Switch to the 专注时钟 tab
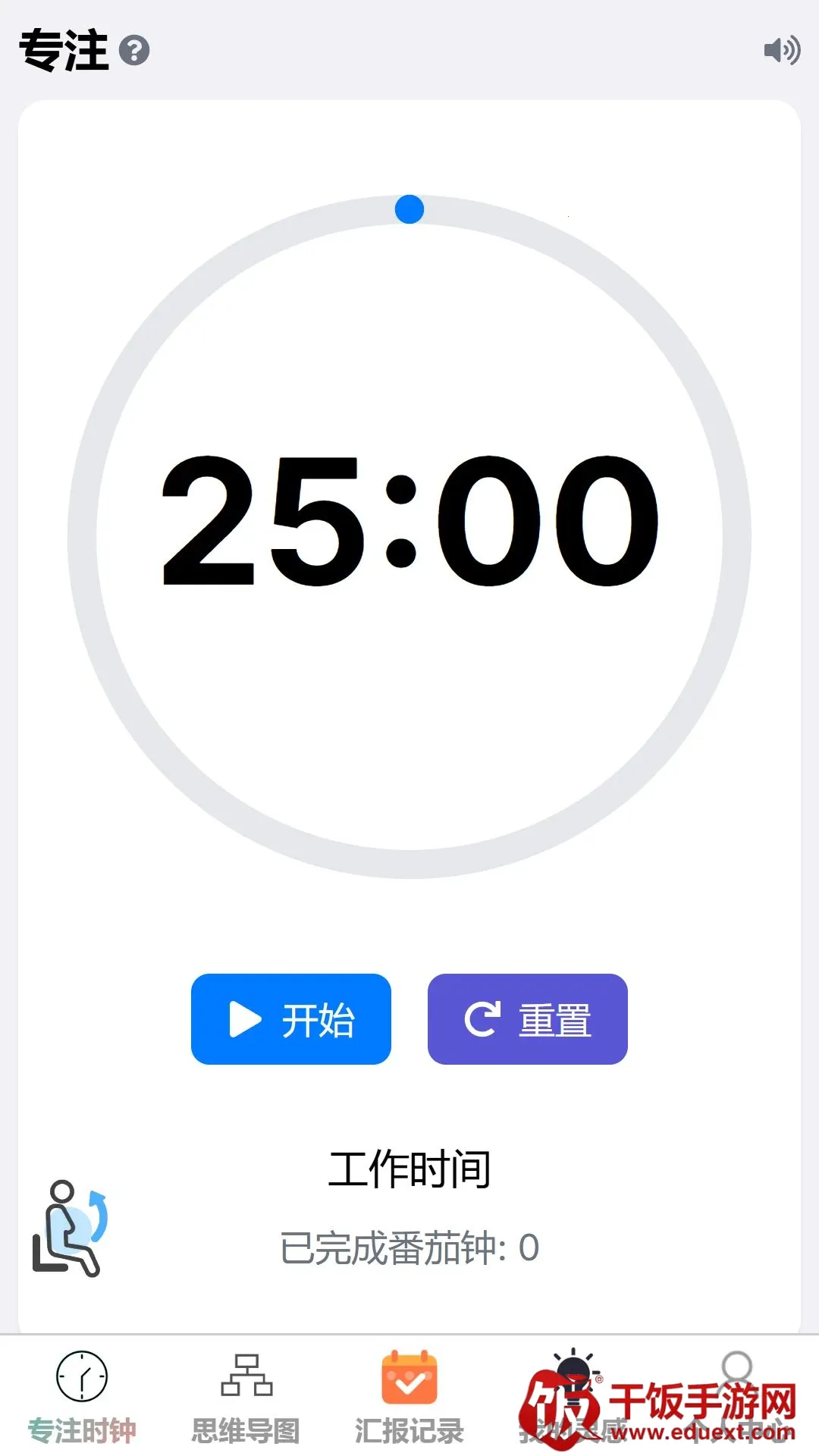819x1456 pixels. [x=82, y=1397]
